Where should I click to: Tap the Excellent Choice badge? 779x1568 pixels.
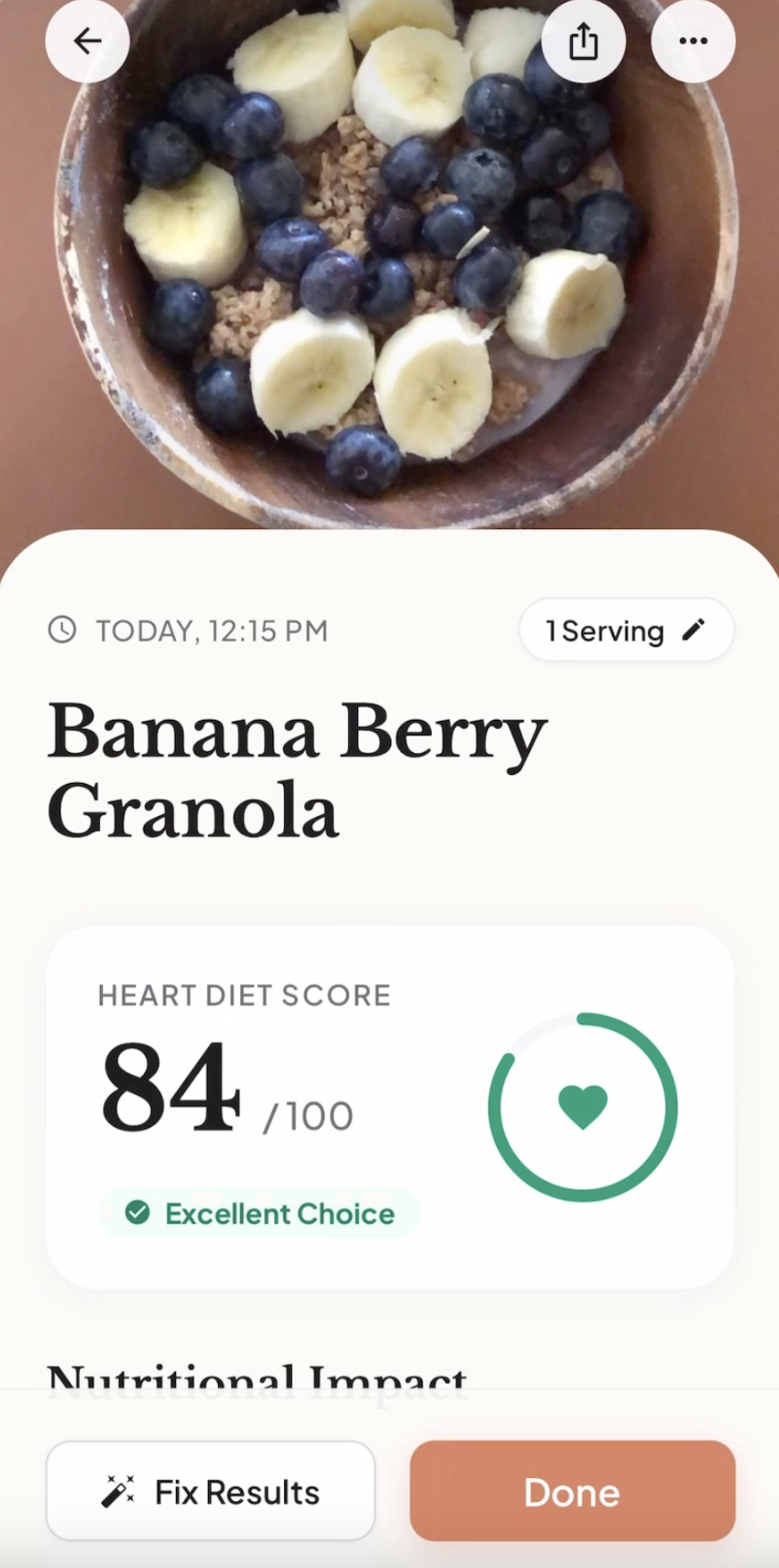pos(258,1212)
